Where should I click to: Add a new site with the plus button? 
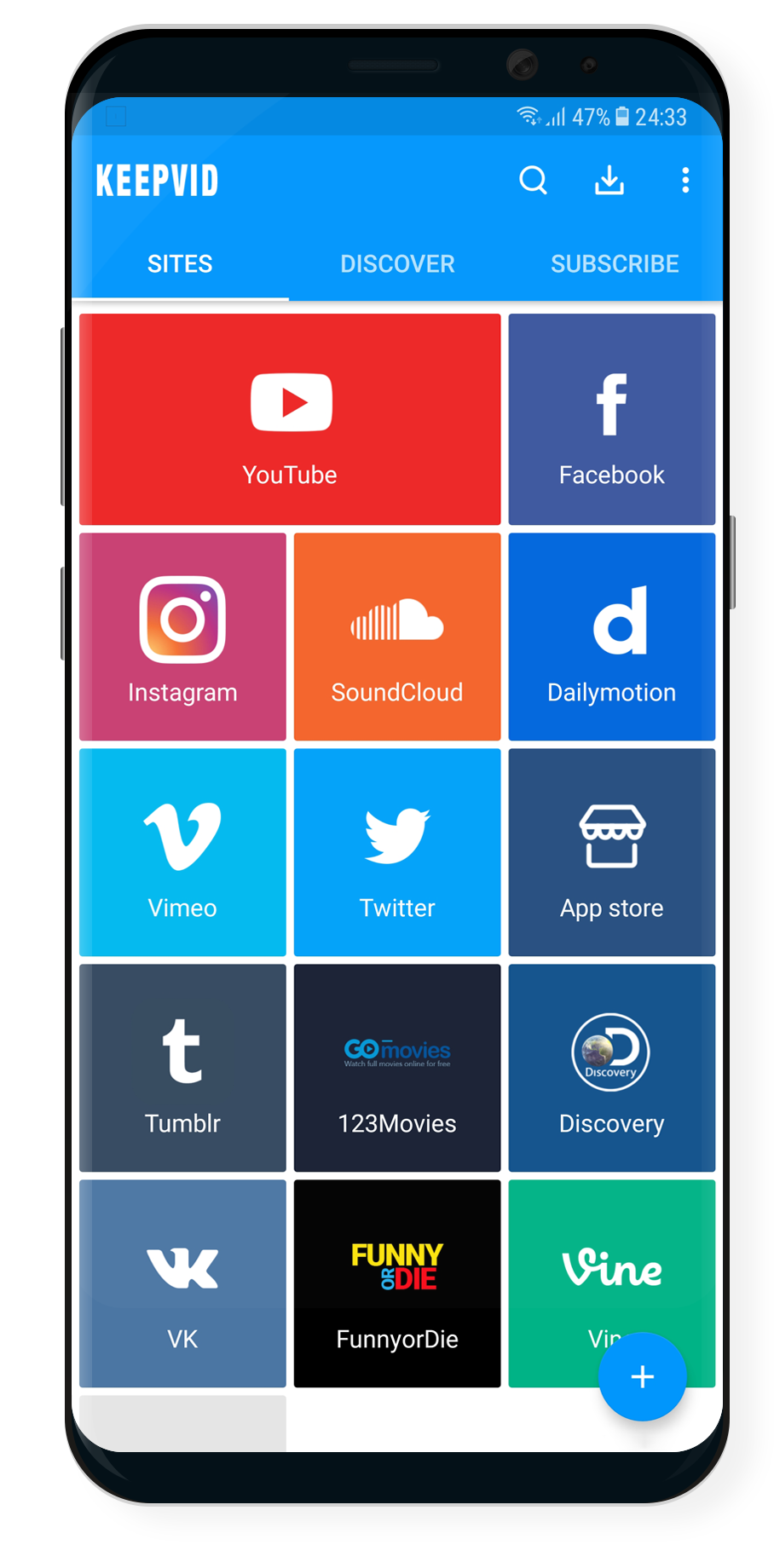click(x=642, y=1376)
